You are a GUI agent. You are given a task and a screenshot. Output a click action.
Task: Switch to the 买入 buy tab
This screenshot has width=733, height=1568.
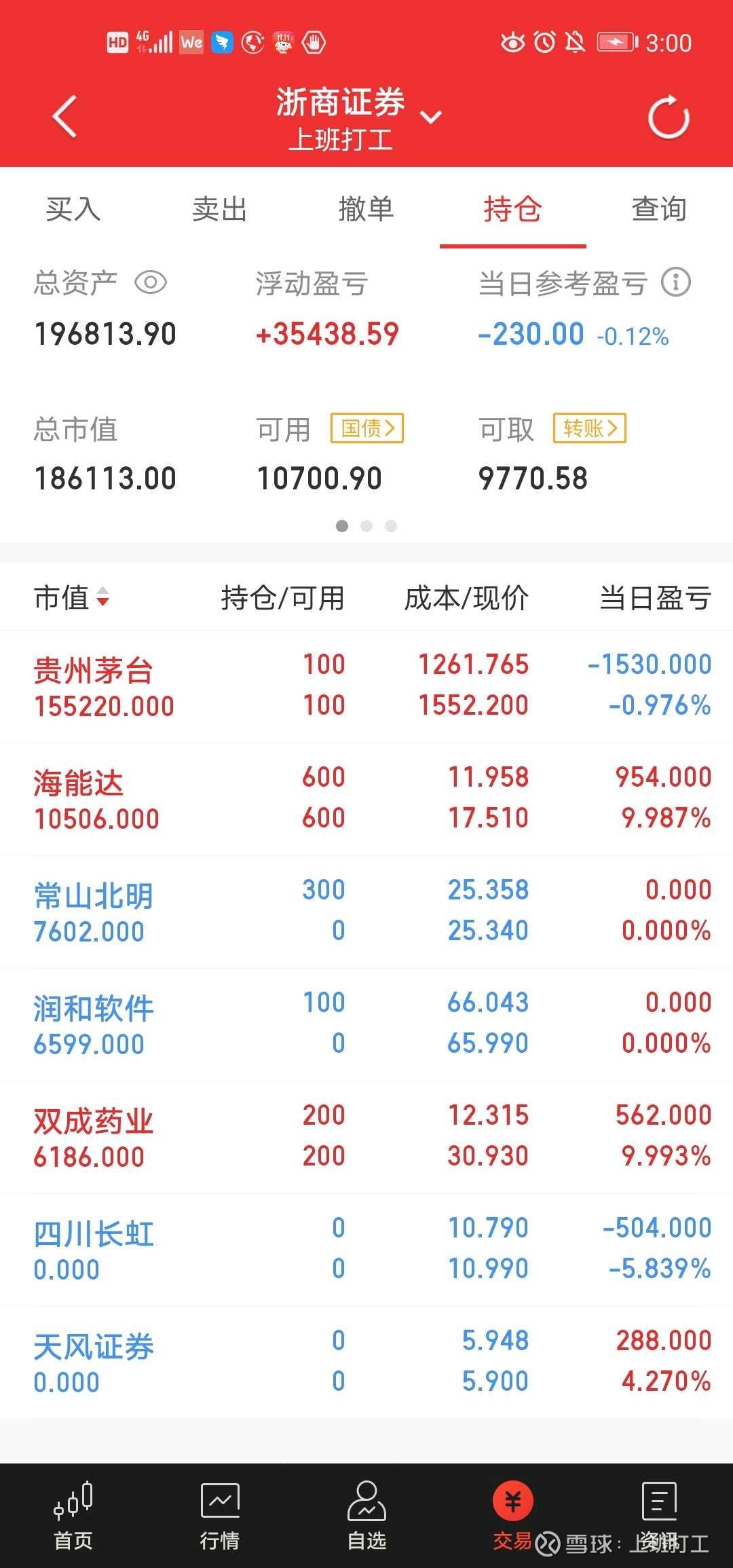73,210
